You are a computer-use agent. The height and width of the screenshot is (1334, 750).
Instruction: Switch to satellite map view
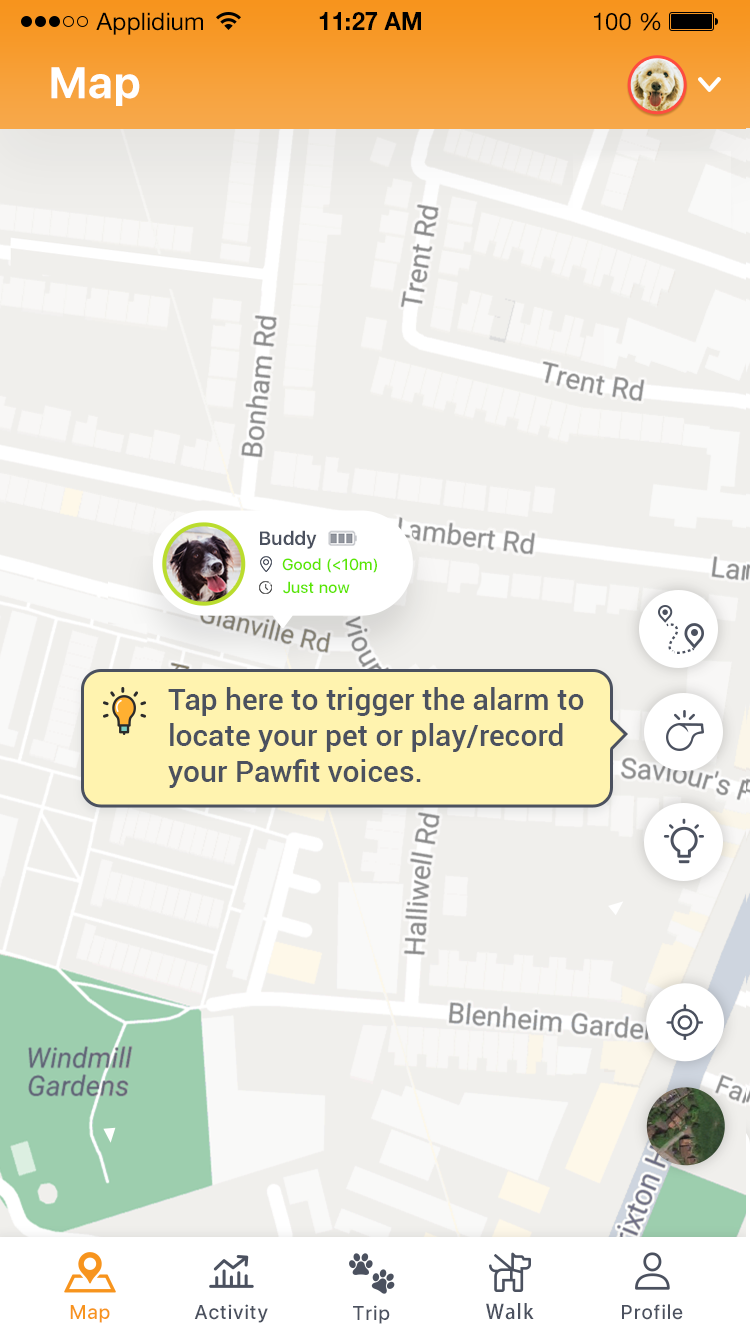(x=686, y=1126)
